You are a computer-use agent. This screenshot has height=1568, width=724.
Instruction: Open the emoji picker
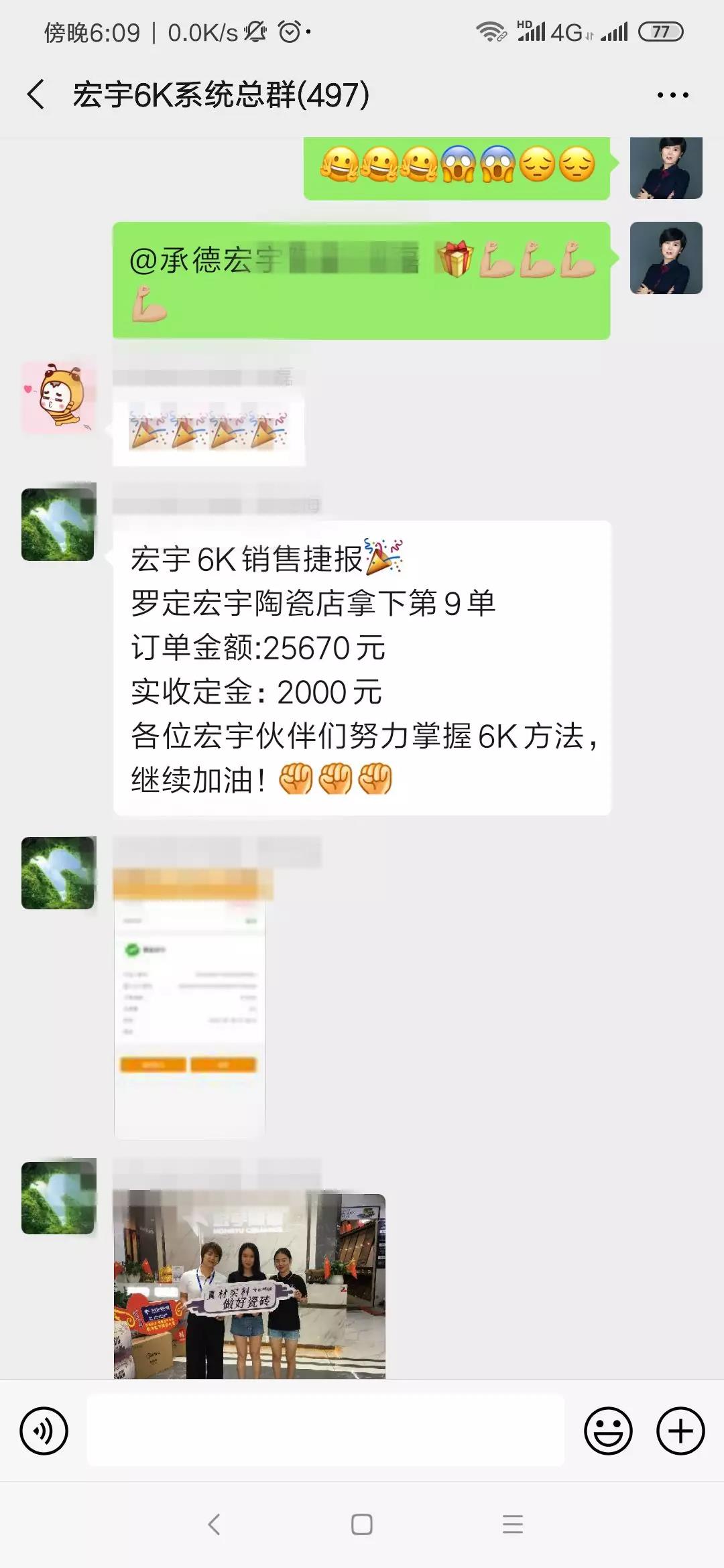(608, 1431)
